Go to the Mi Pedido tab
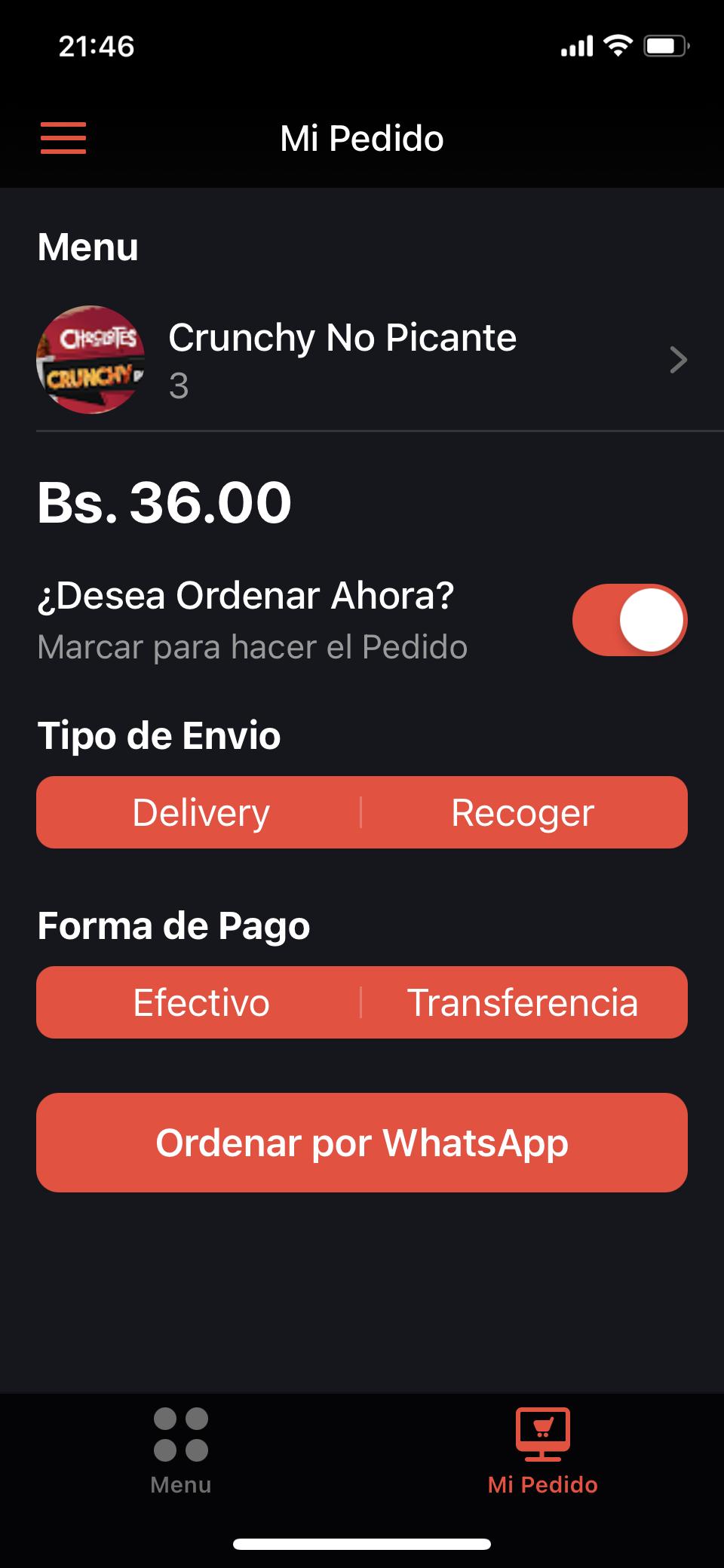 pos(543,1451)
